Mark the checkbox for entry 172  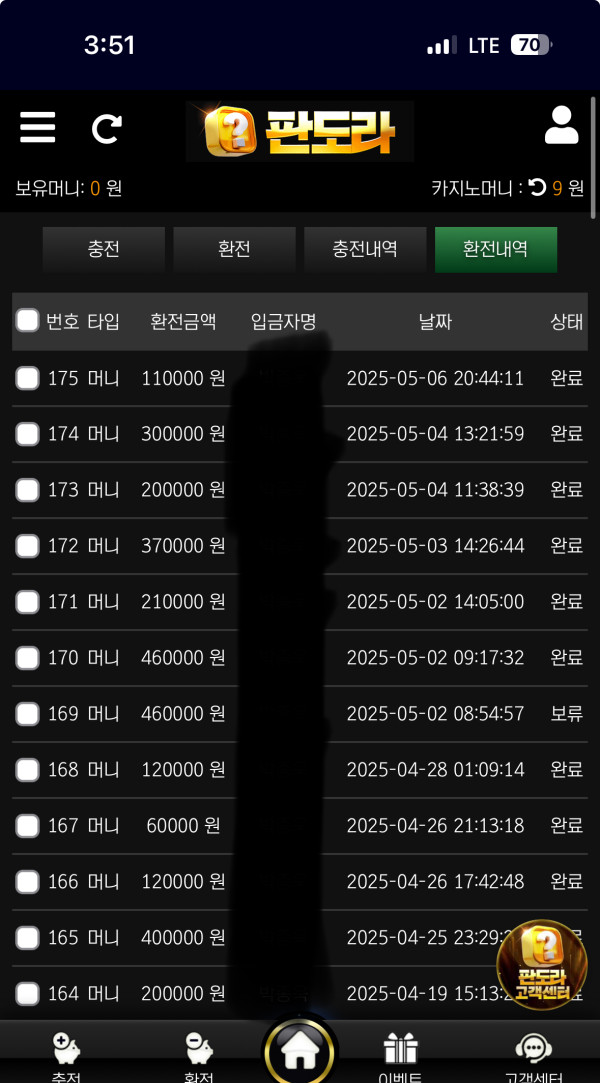28,546
